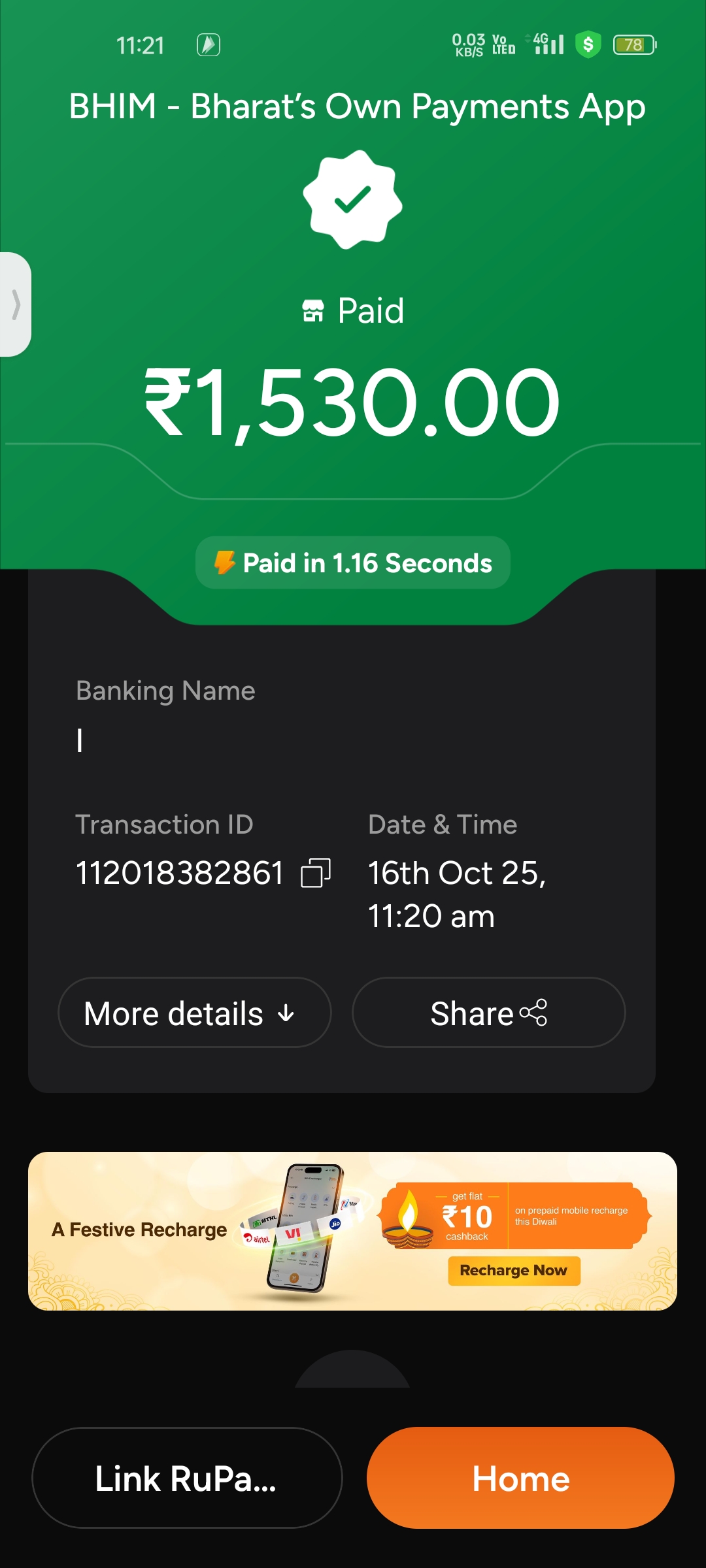
Task: Copy the transaction ID
Action: 316,873
